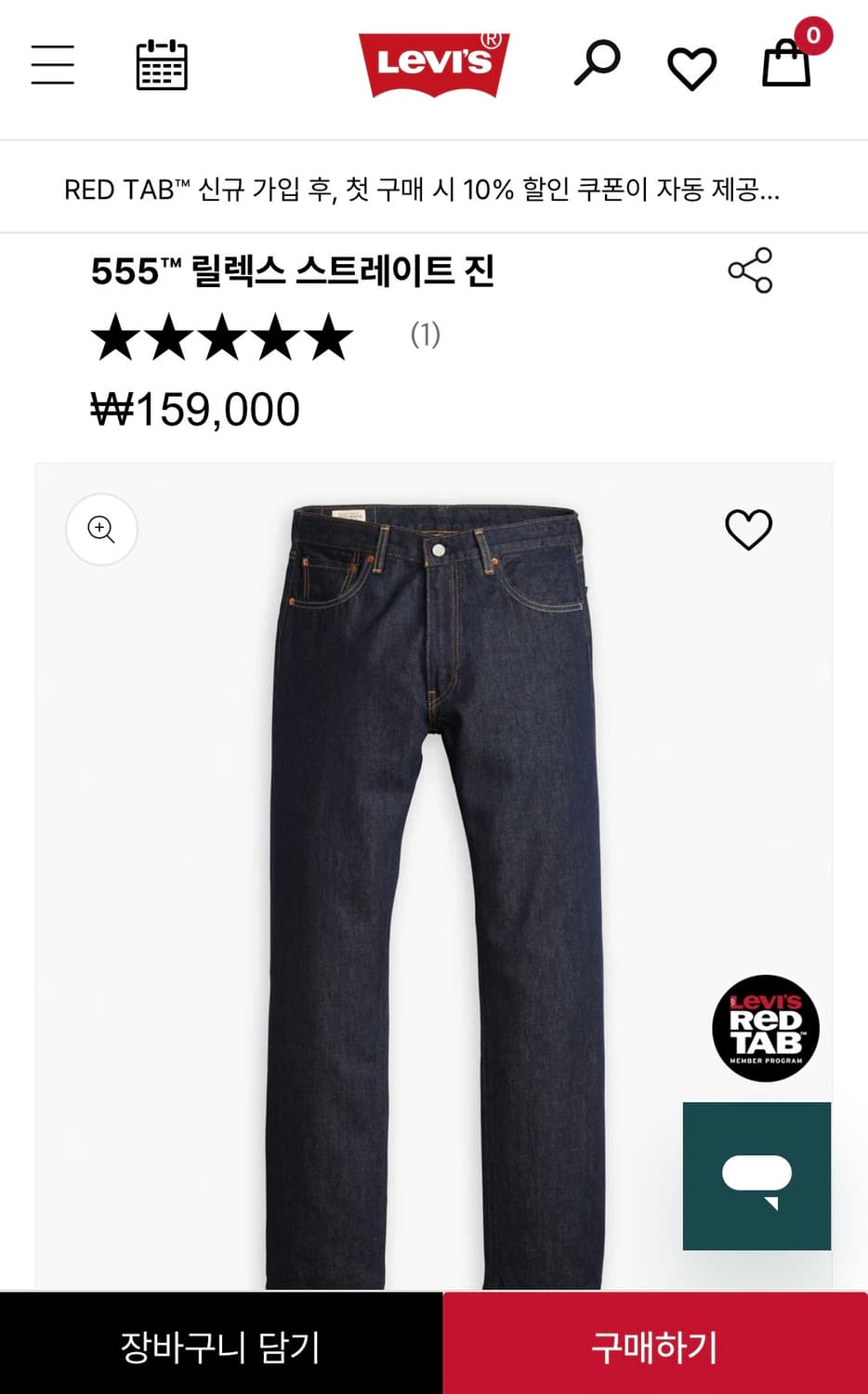
Task: Click the Levi's logo
Action: pyautogui.click(x=433, y=65)
